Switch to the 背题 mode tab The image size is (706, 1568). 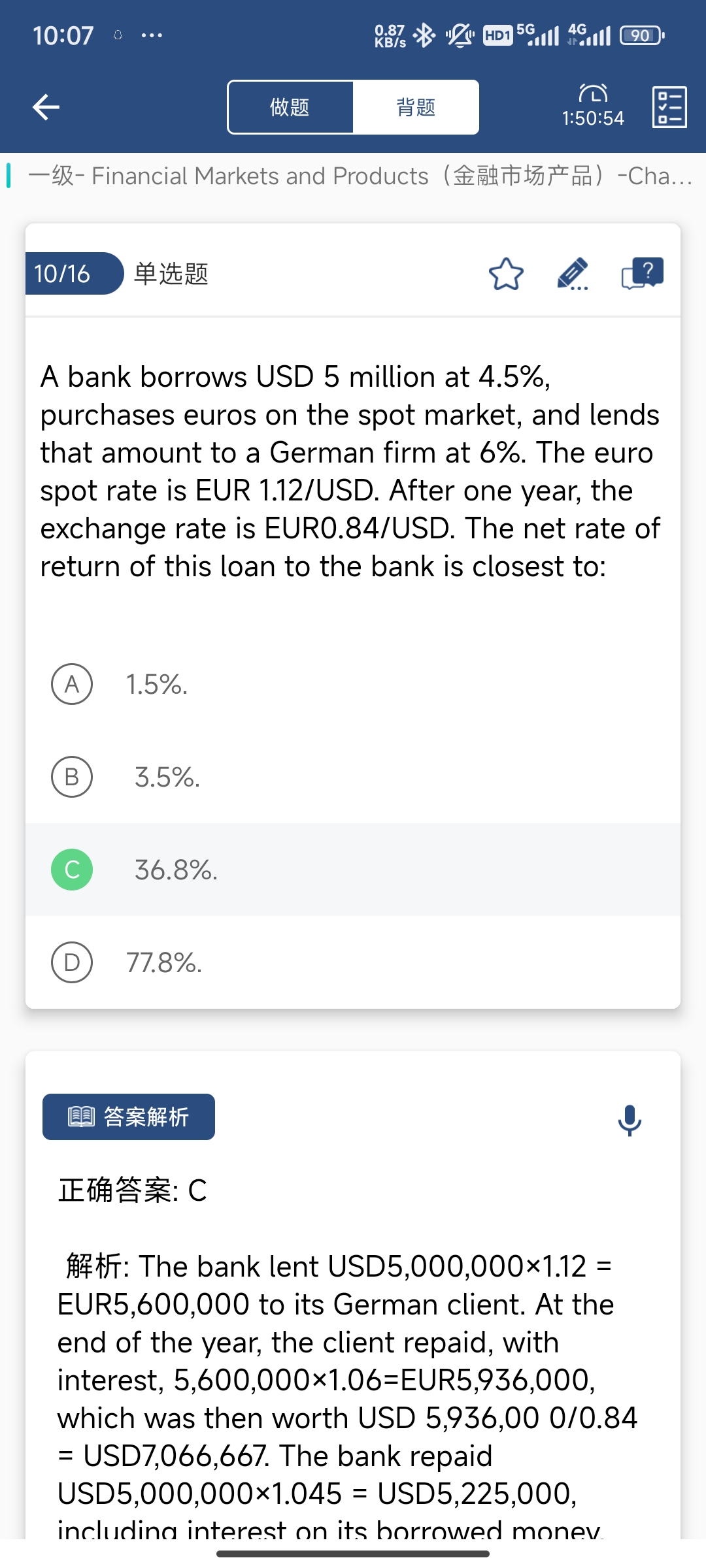[416, 107]
